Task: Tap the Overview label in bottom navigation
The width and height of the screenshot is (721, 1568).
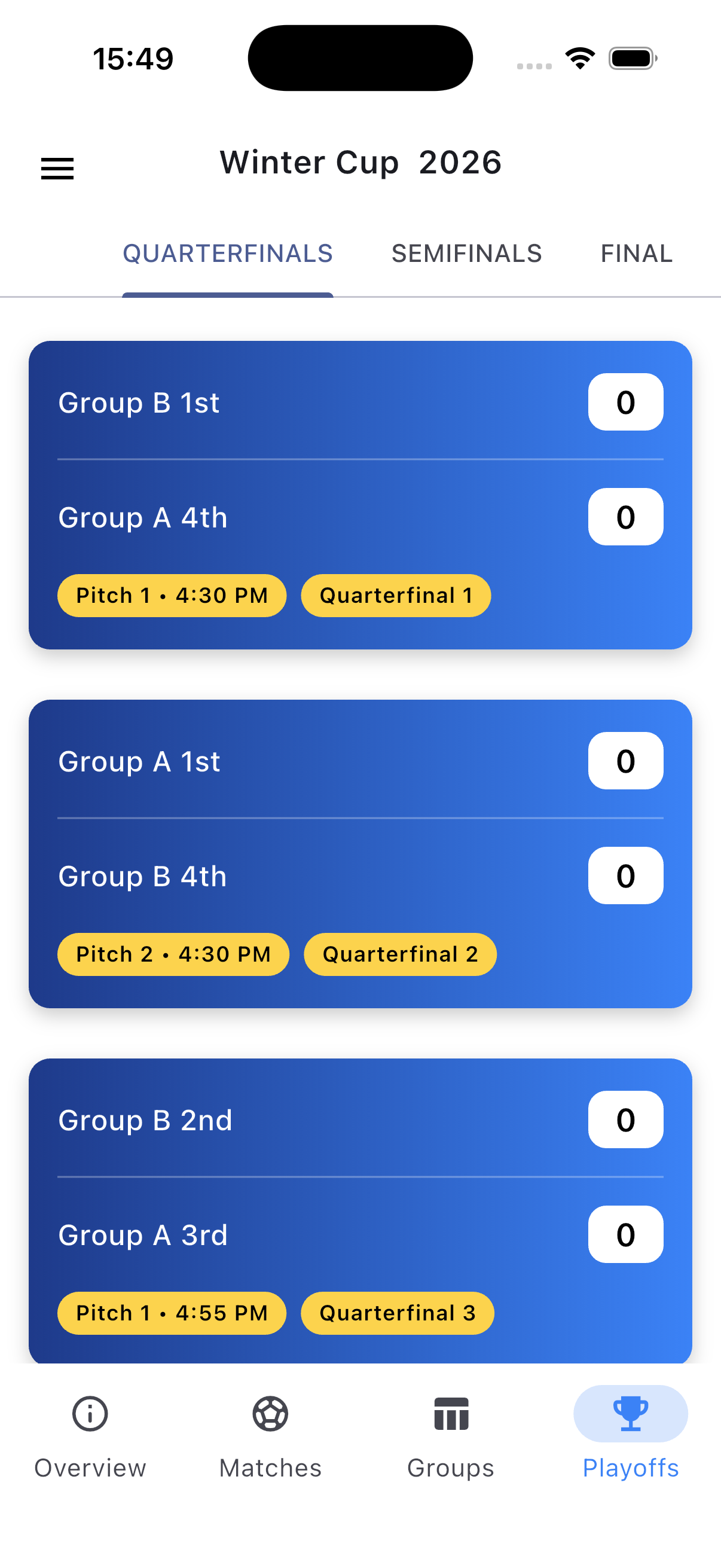Action: pos(90,1467)
